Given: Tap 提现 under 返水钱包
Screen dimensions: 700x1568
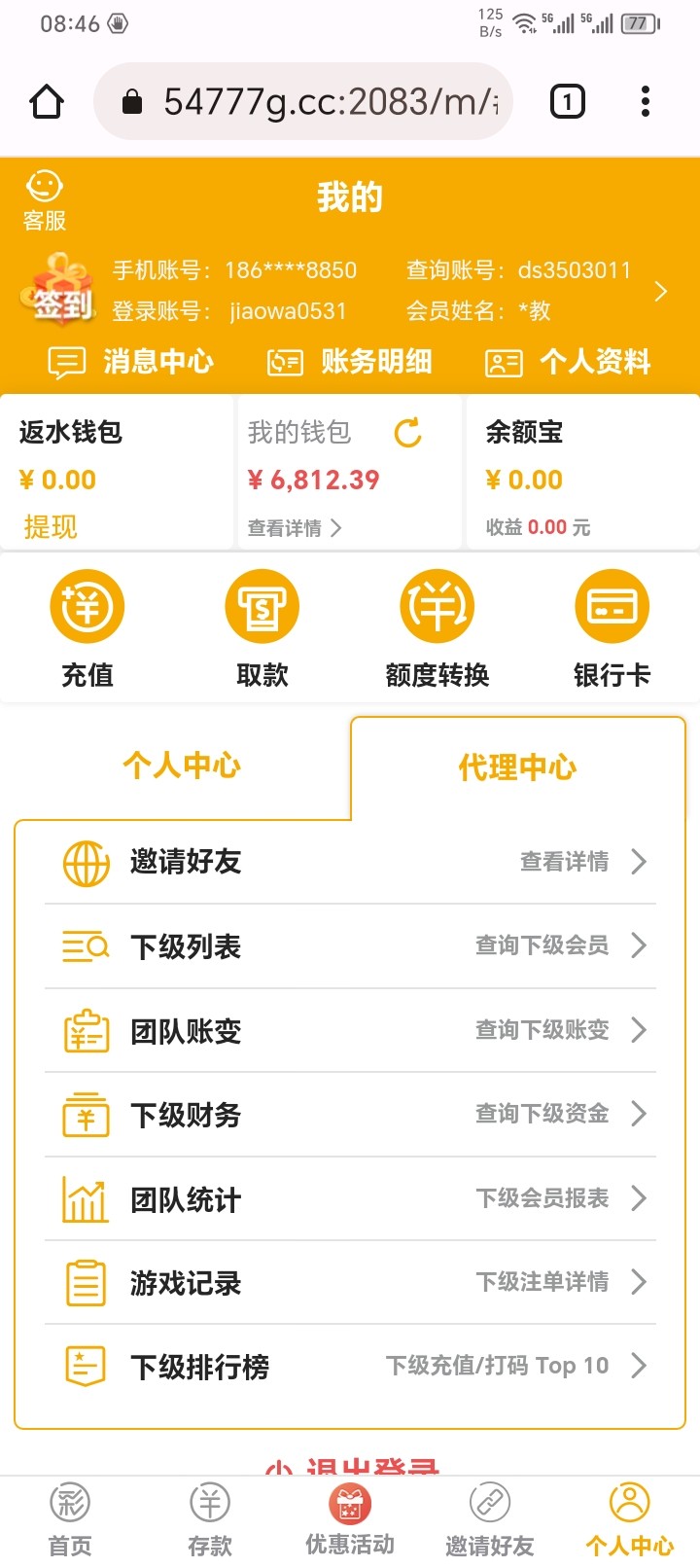Looking at the screenshot, I should pyautogui.click(x=51, y=526).
